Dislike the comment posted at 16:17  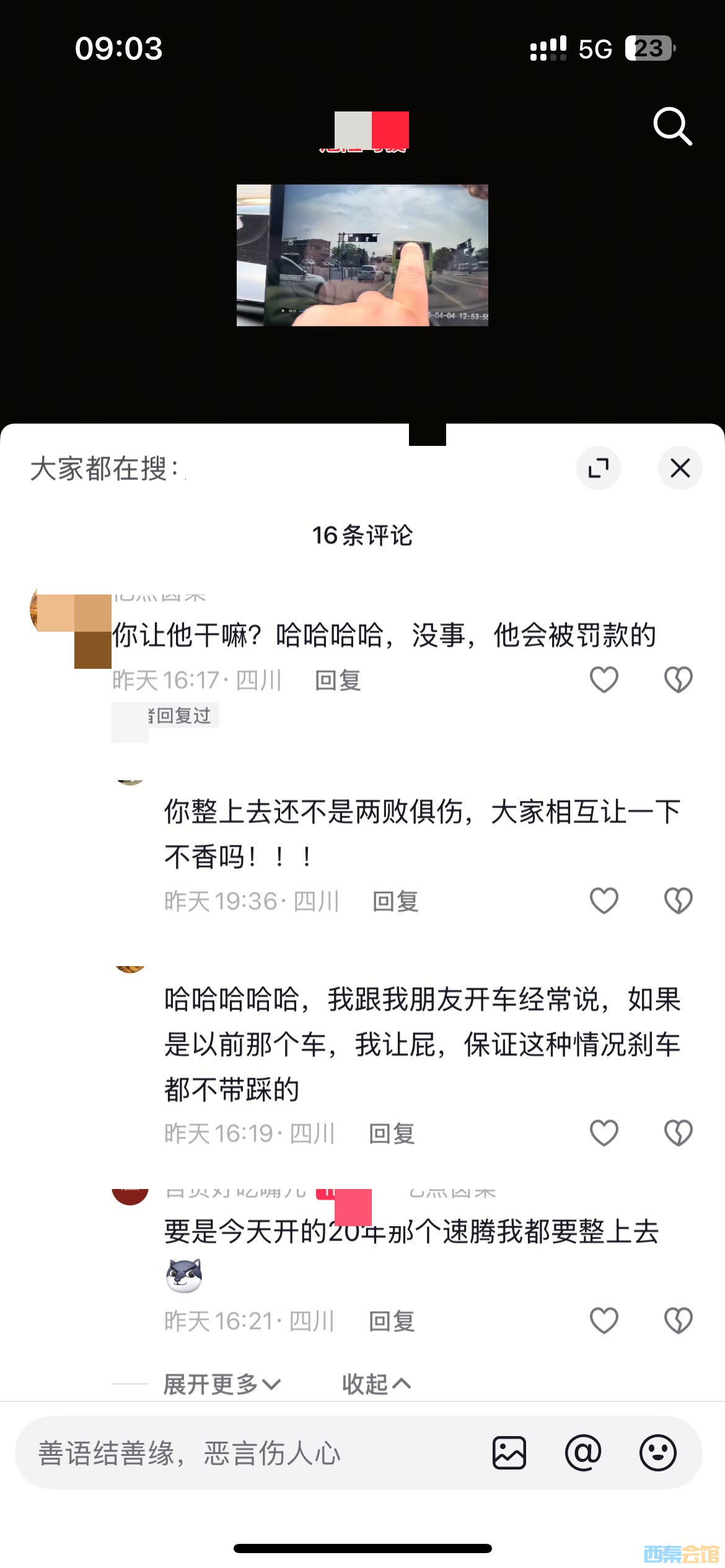678,680
